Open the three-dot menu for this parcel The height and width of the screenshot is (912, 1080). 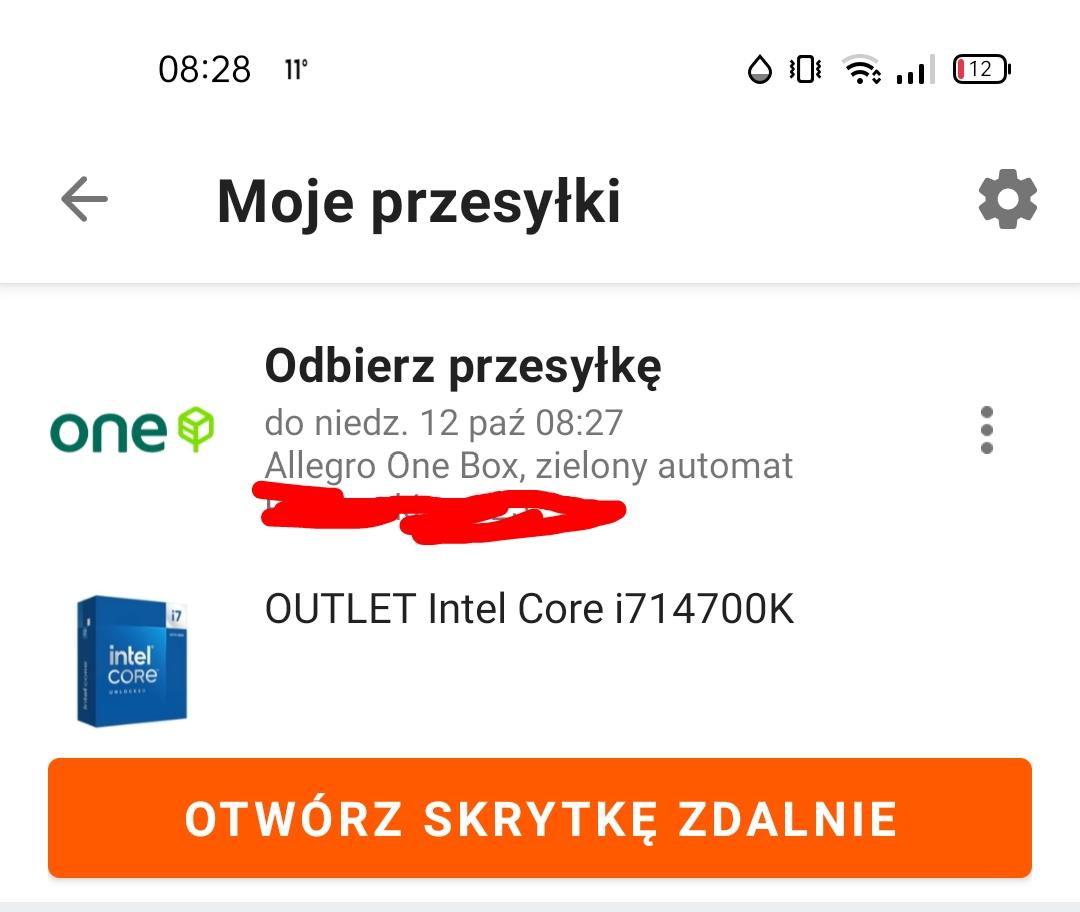coord(987,430)
